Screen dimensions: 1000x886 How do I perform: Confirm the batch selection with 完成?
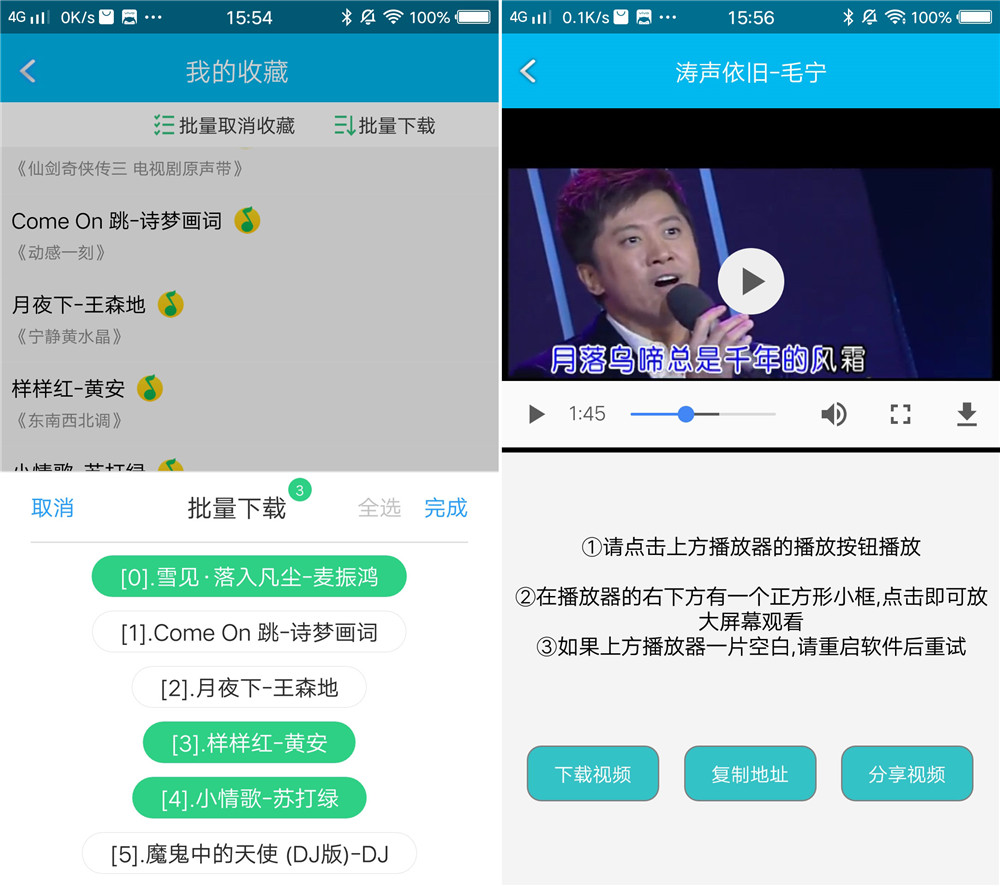click(x=445, y=508)
